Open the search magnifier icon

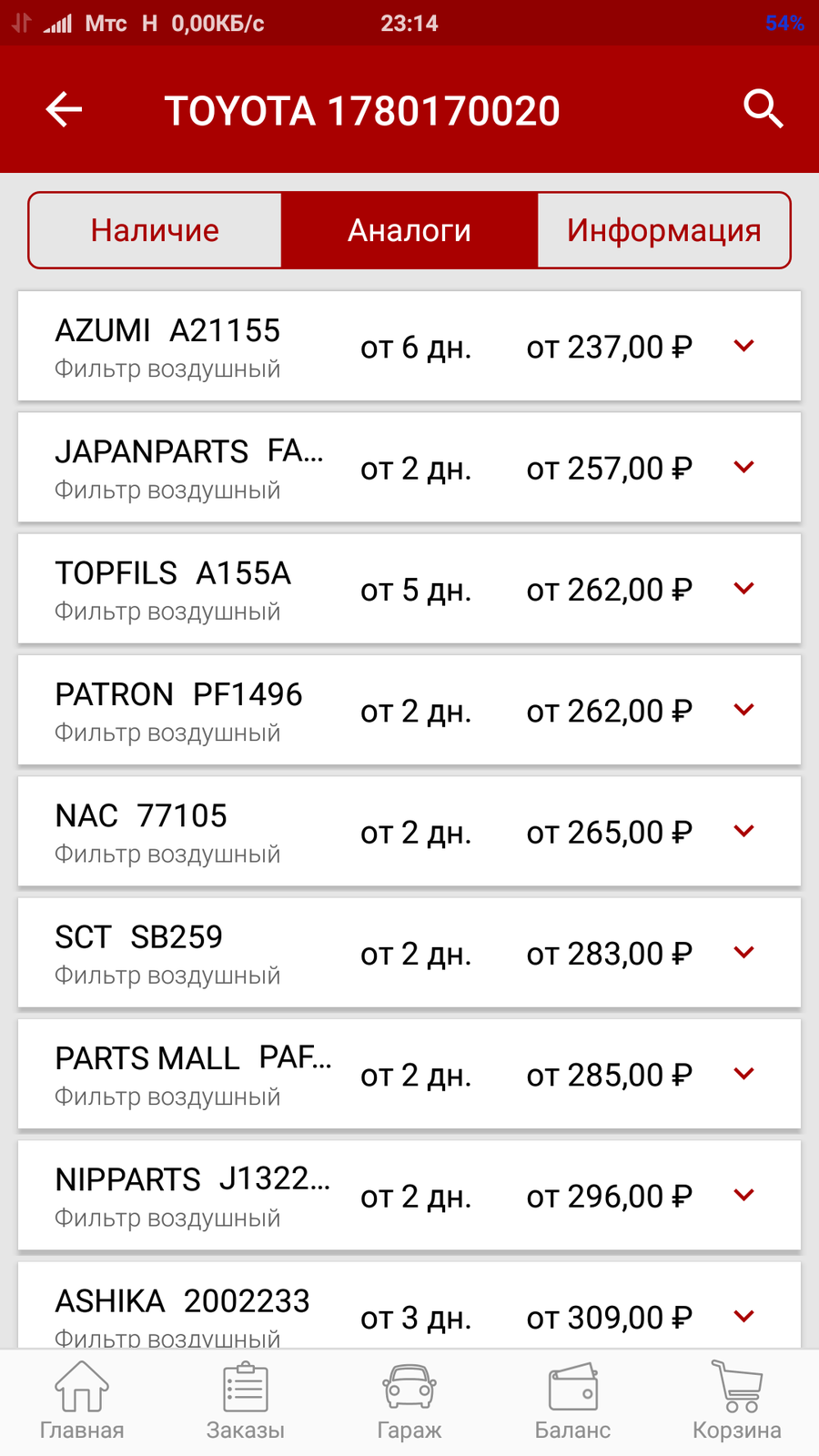(x=763, y=109)
